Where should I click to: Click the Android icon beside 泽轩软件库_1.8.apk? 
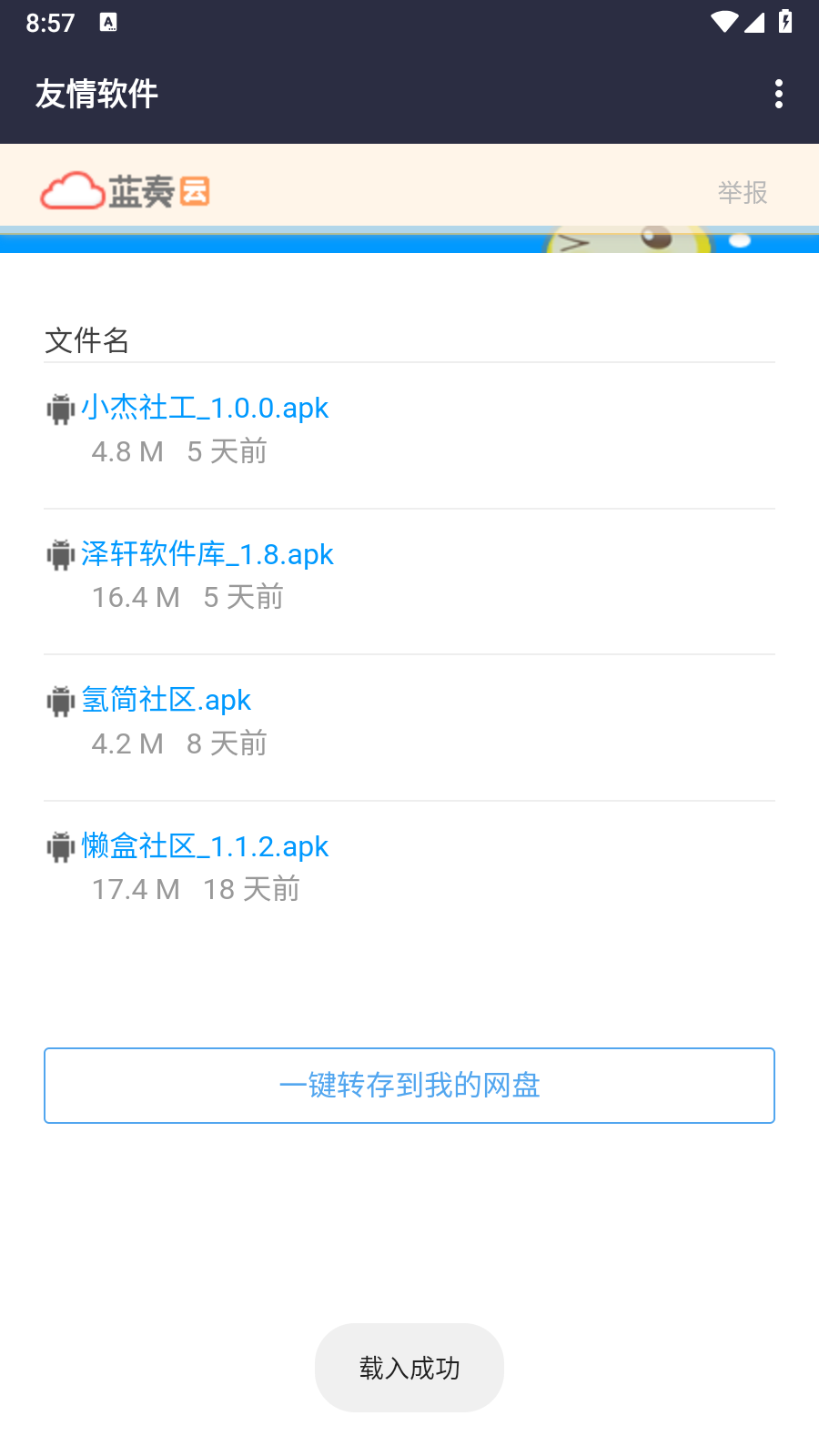60,555
